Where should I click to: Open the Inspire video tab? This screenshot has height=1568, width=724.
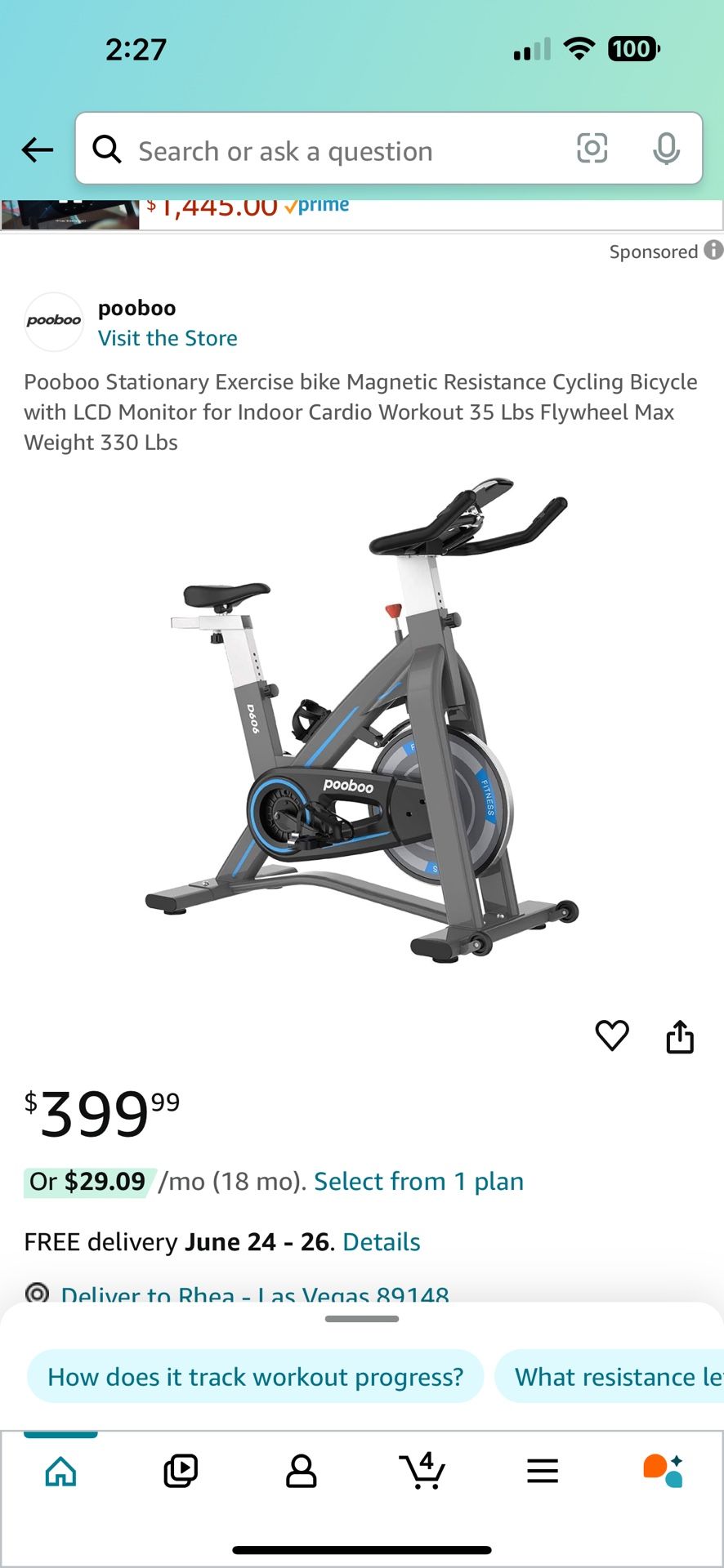(x=181, y=1472)
